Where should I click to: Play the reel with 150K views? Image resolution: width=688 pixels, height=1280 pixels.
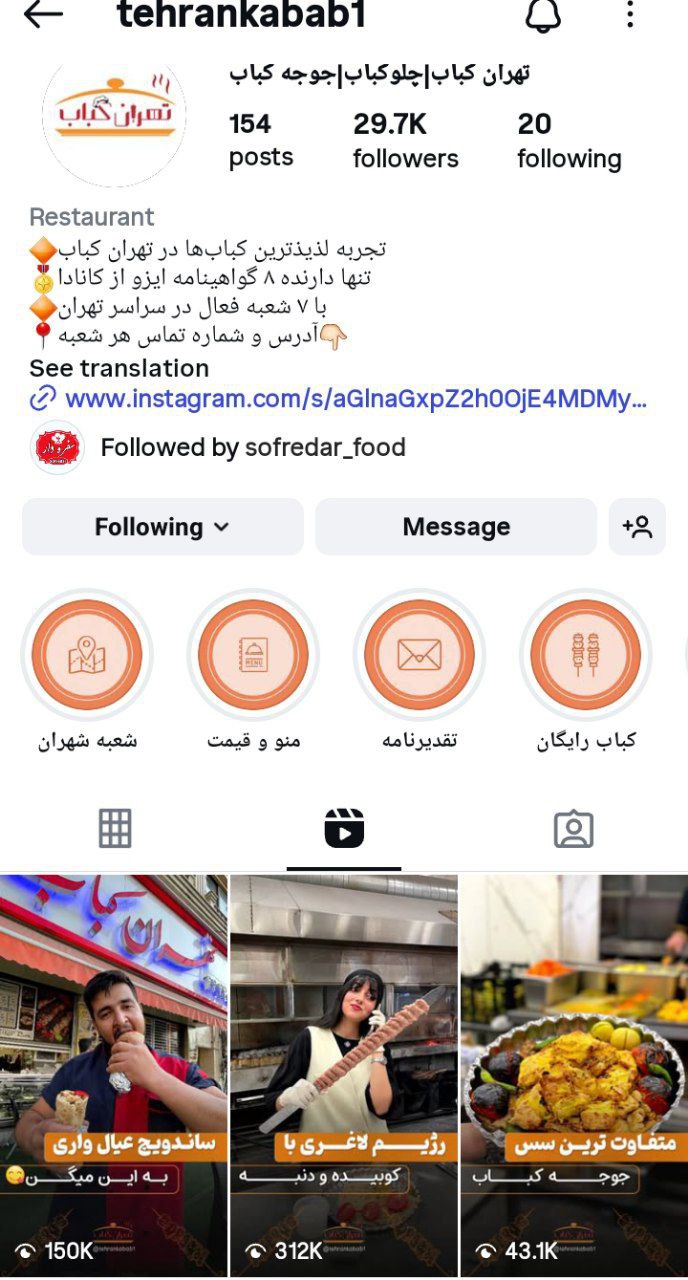point(114,1075)
